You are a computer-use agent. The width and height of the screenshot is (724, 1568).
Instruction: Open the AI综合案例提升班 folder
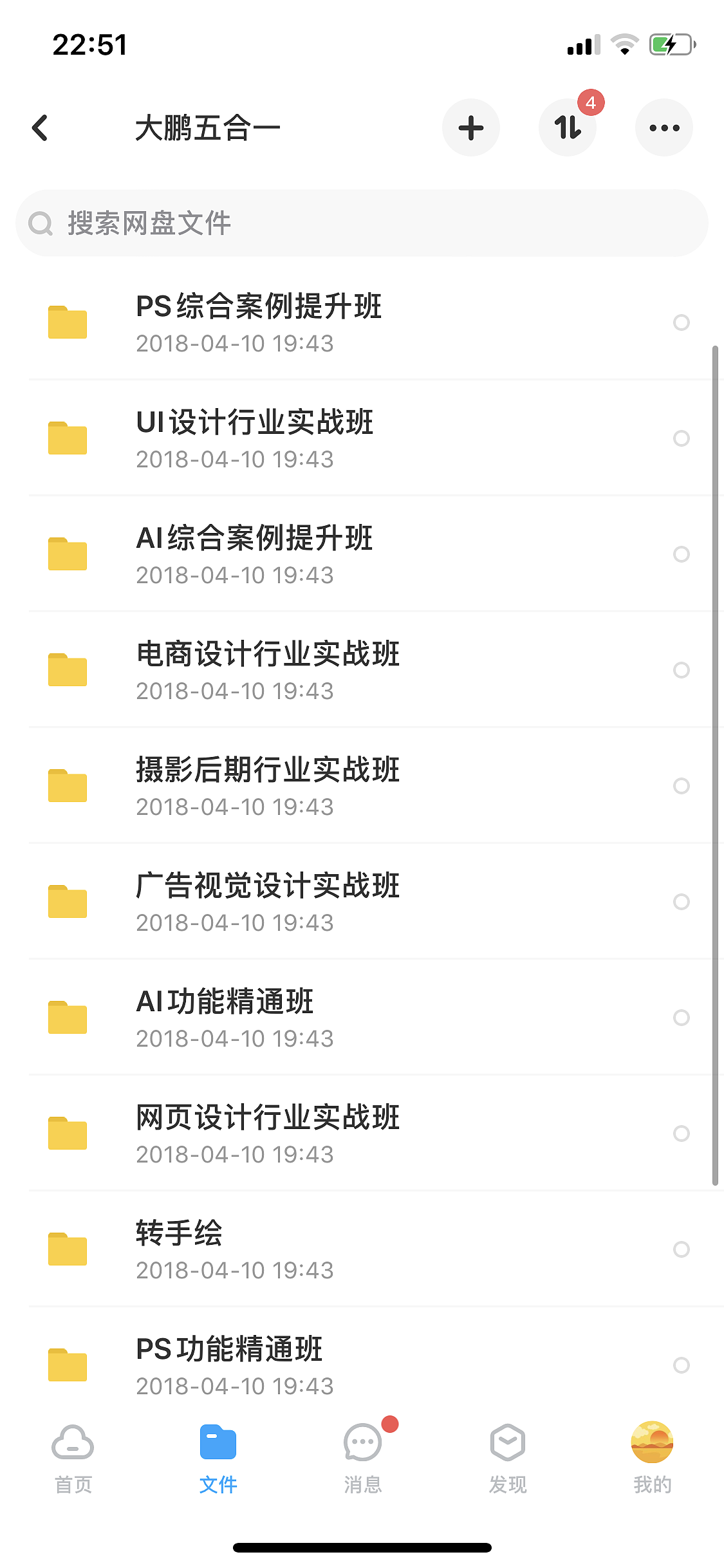tap(255, 555)
